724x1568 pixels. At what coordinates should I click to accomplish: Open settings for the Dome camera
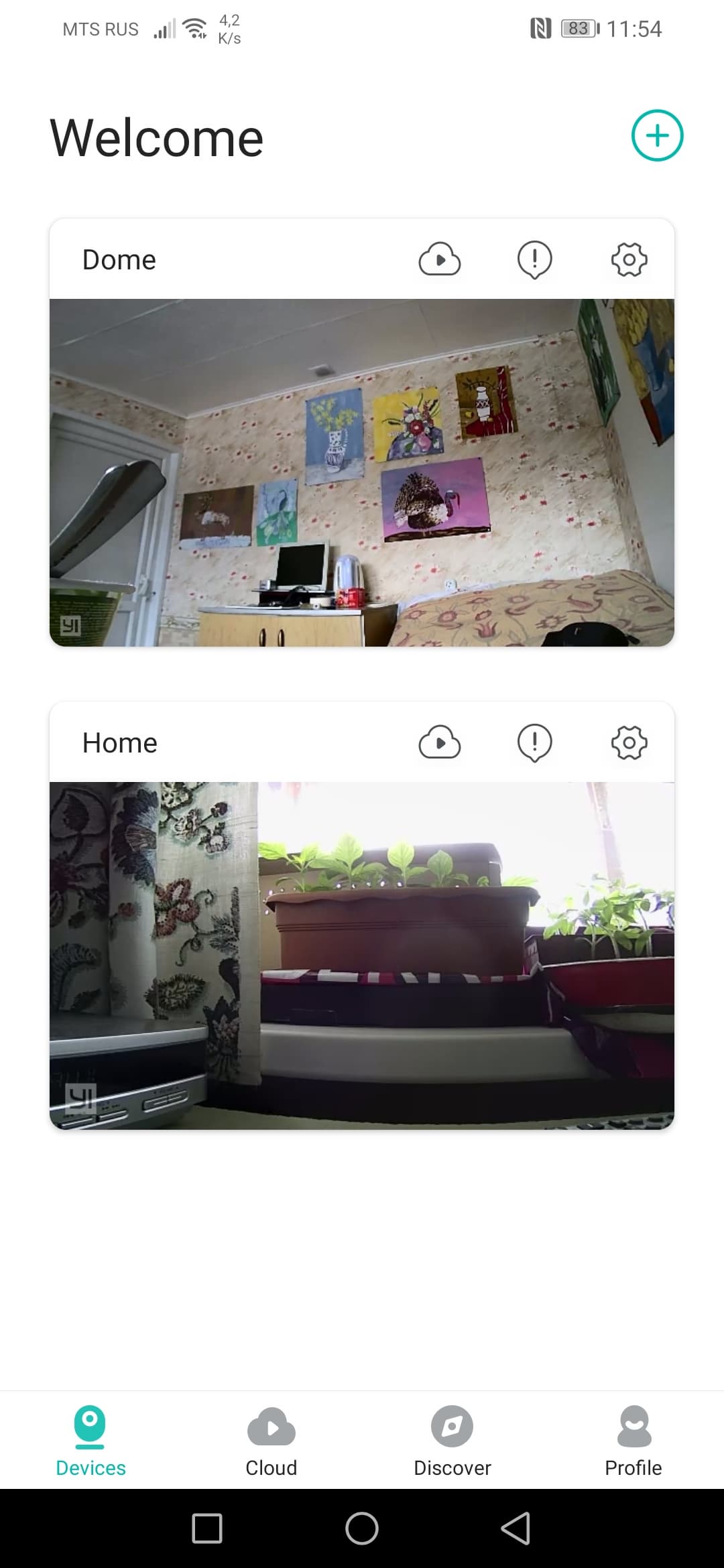pos(629,259)
